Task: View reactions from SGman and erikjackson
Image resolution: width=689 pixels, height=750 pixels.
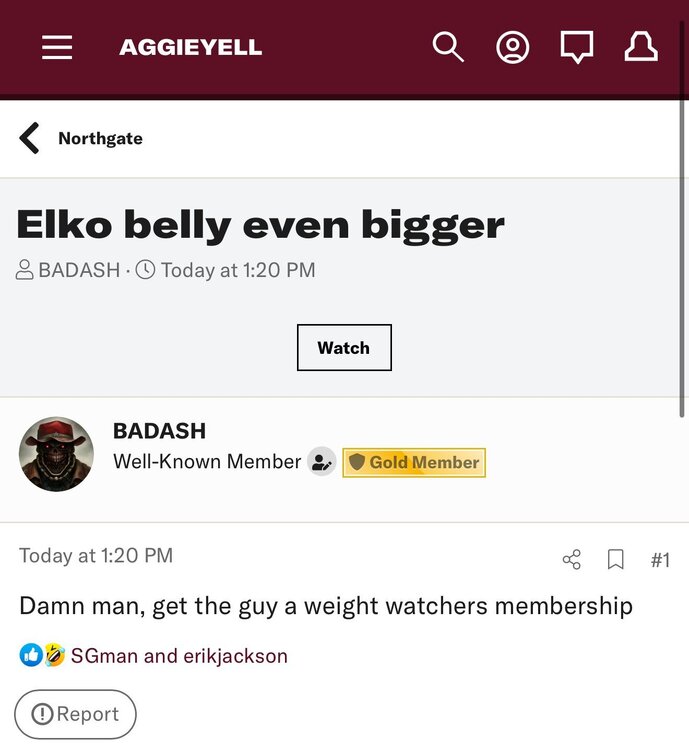Action: (178, 656)
